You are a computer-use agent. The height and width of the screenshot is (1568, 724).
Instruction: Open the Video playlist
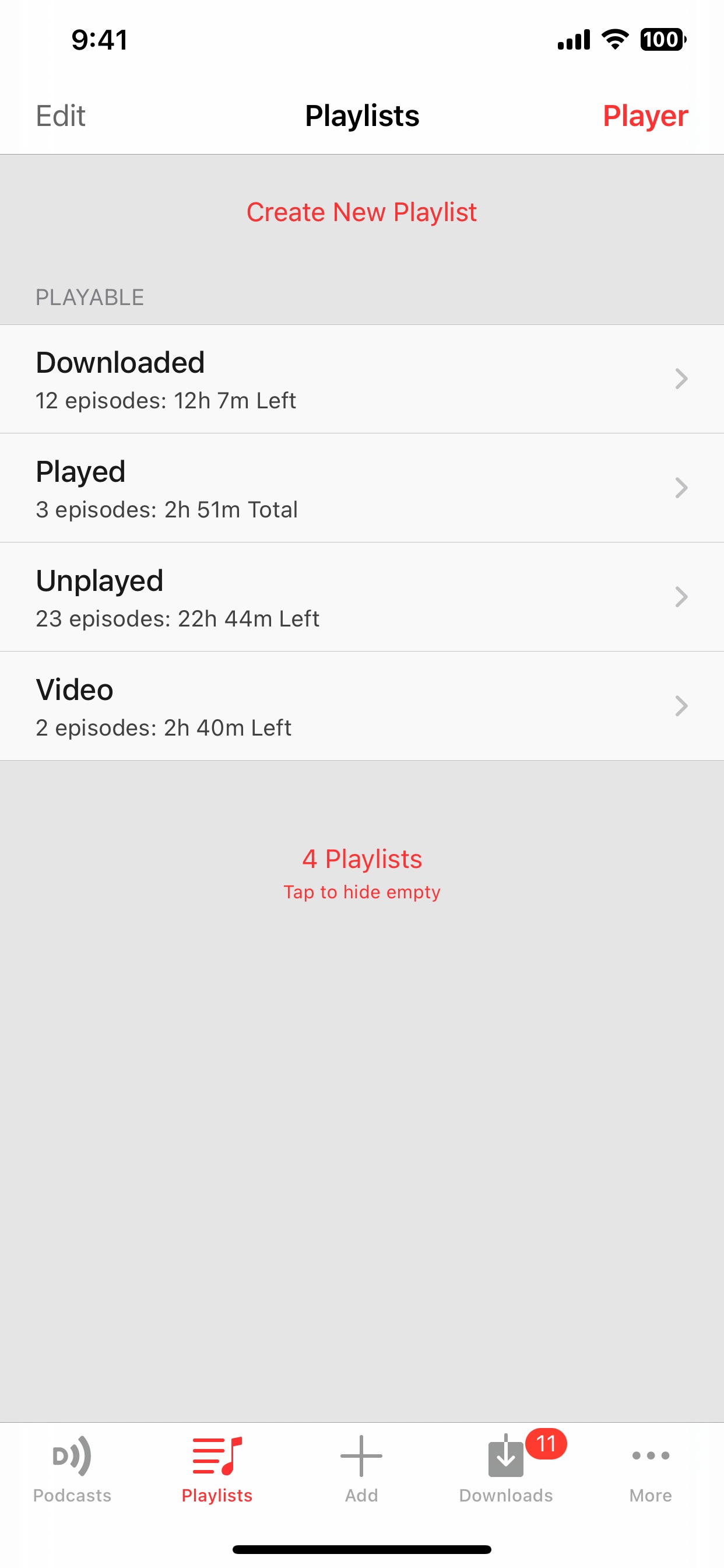point(361,706)
